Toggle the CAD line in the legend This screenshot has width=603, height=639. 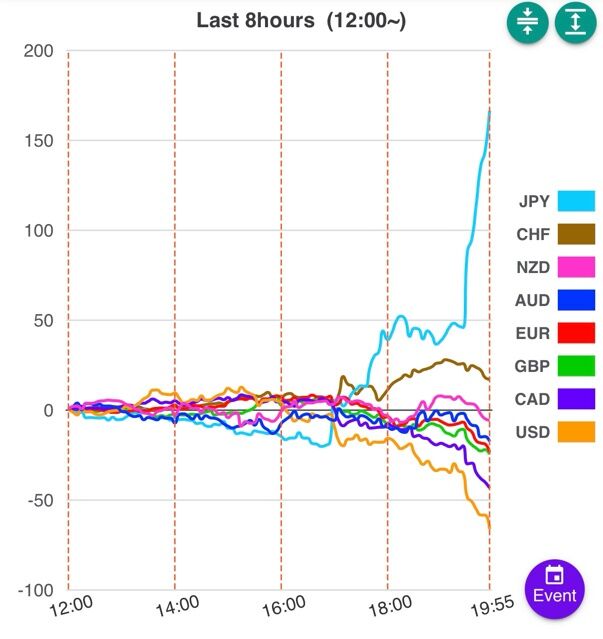[555, 399]
